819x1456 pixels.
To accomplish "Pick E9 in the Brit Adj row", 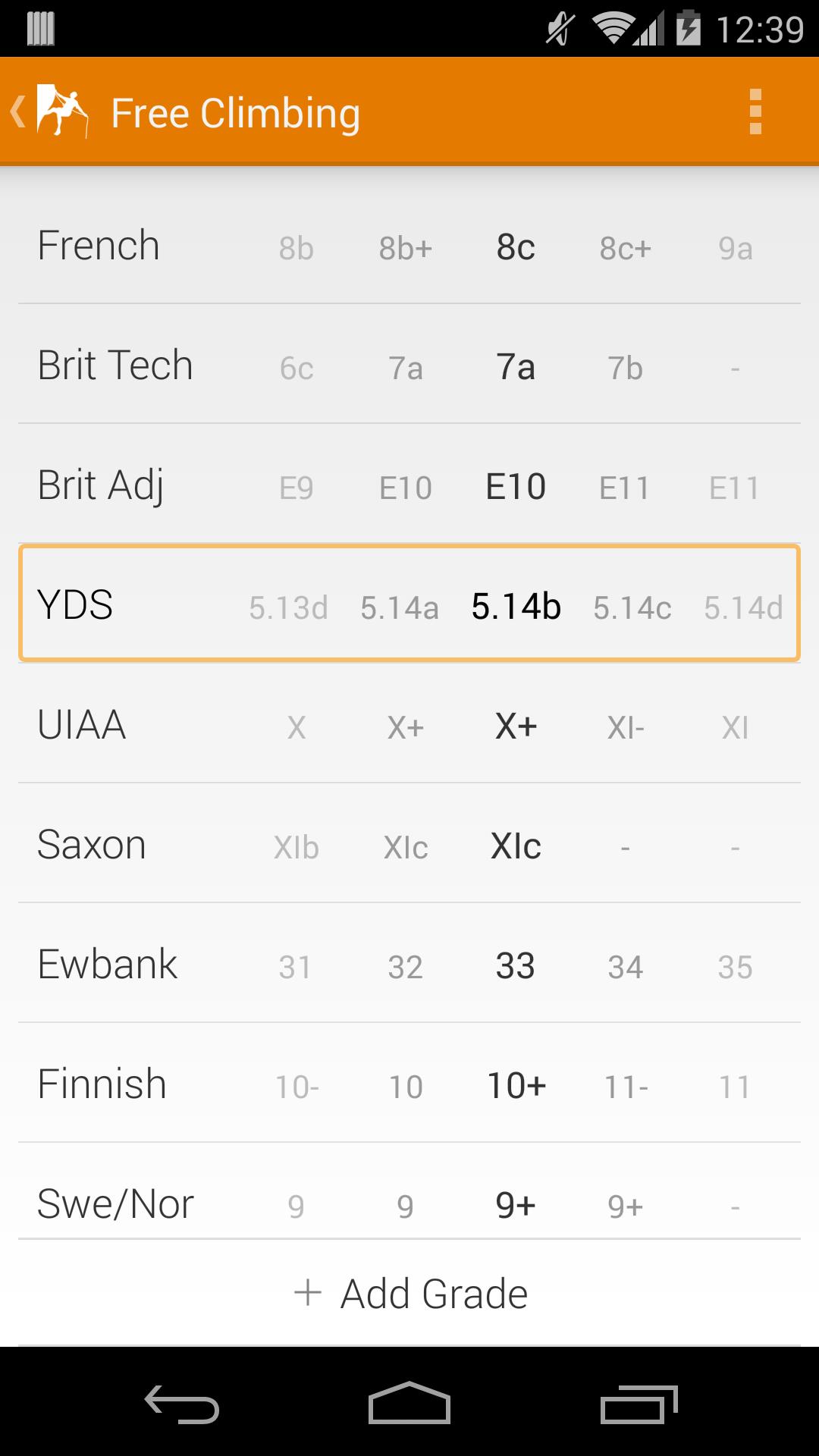I will click(x=296, y=488).
